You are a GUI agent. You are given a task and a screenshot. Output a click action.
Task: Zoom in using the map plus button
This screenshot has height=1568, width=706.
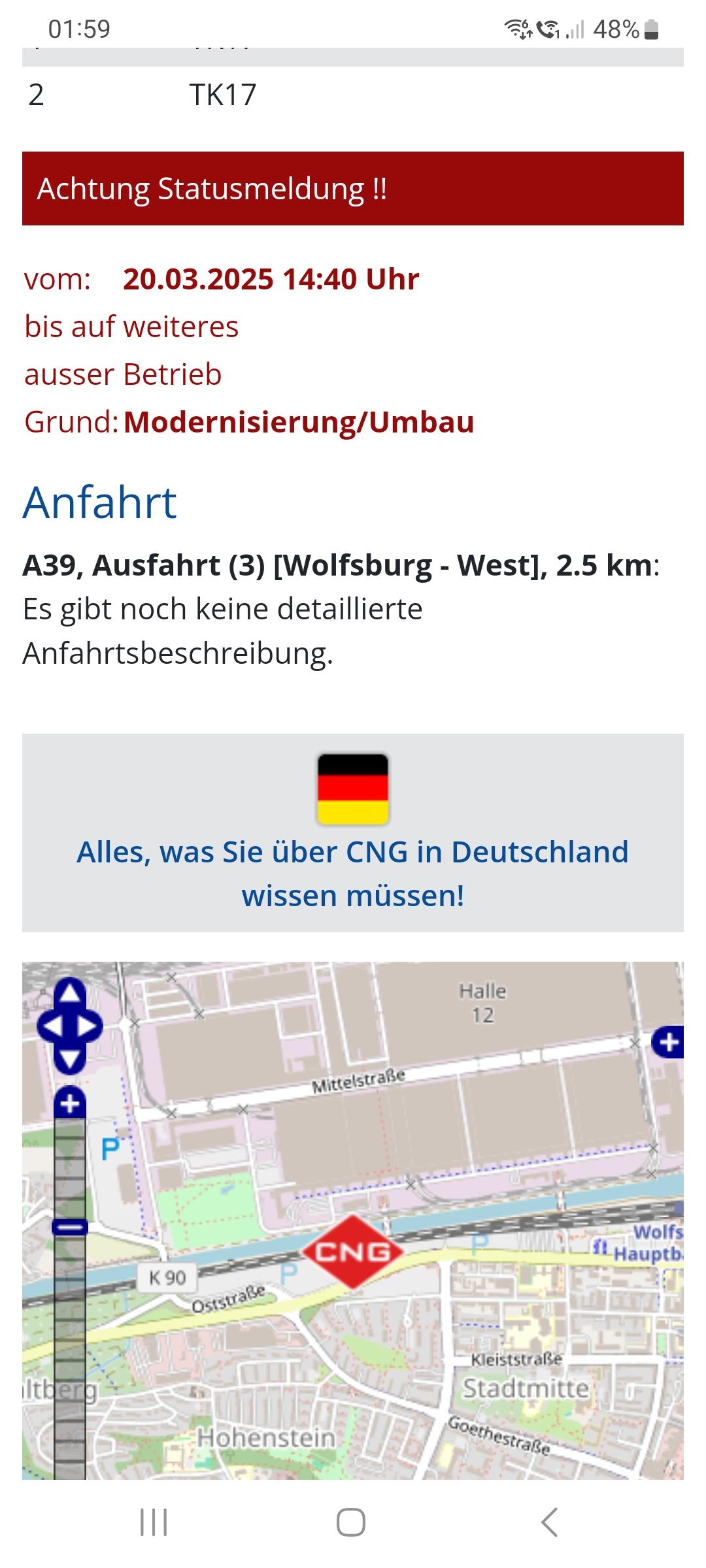pos(70,1104)
